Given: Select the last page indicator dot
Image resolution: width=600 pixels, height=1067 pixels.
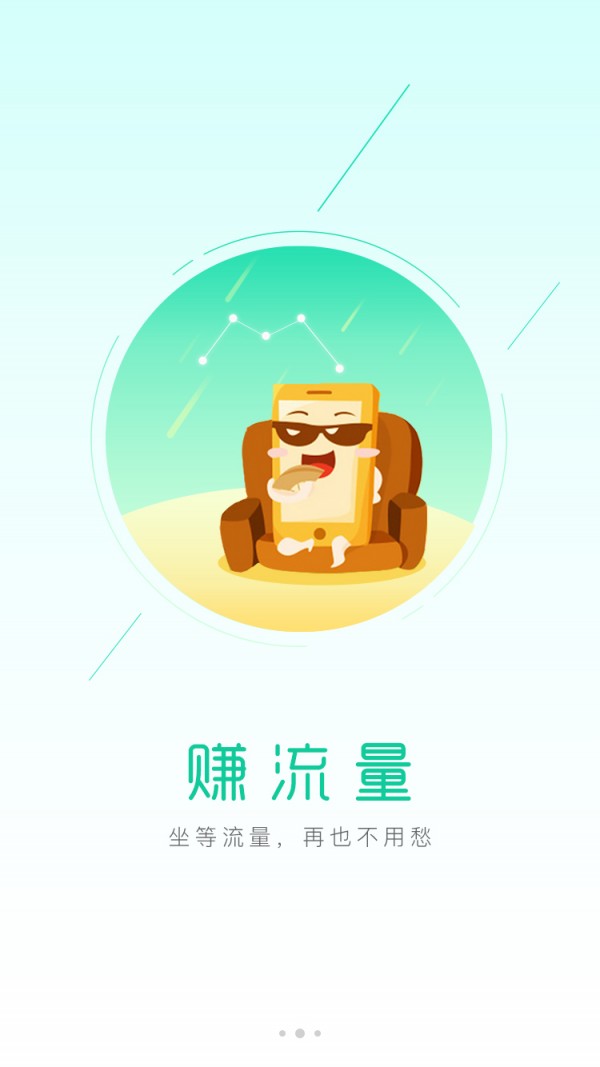Looking at the screenshot, I should point(318,1033).
